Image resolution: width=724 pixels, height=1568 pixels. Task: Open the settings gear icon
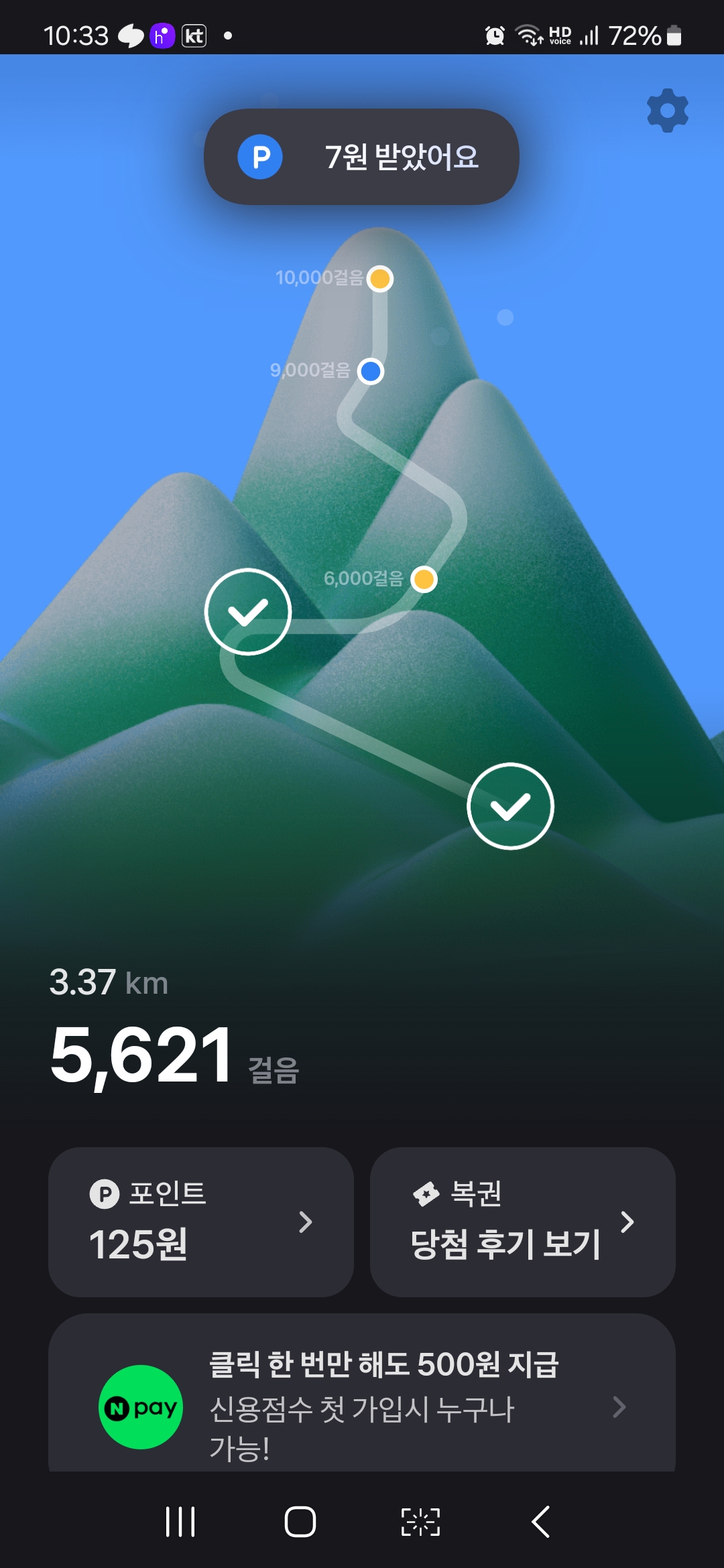coord(667,111)
